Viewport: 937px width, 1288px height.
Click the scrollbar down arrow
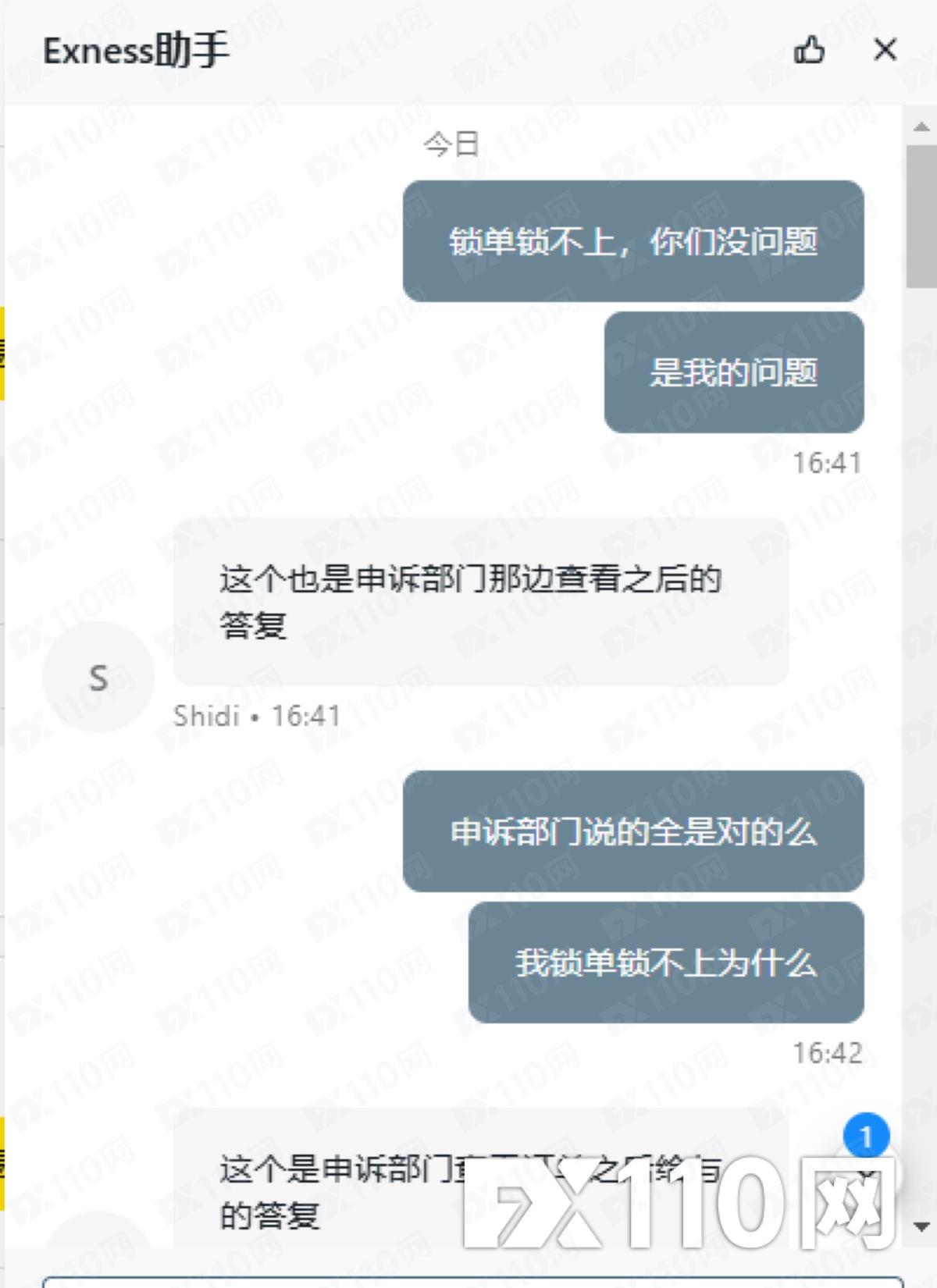(x=921, y=1227)
